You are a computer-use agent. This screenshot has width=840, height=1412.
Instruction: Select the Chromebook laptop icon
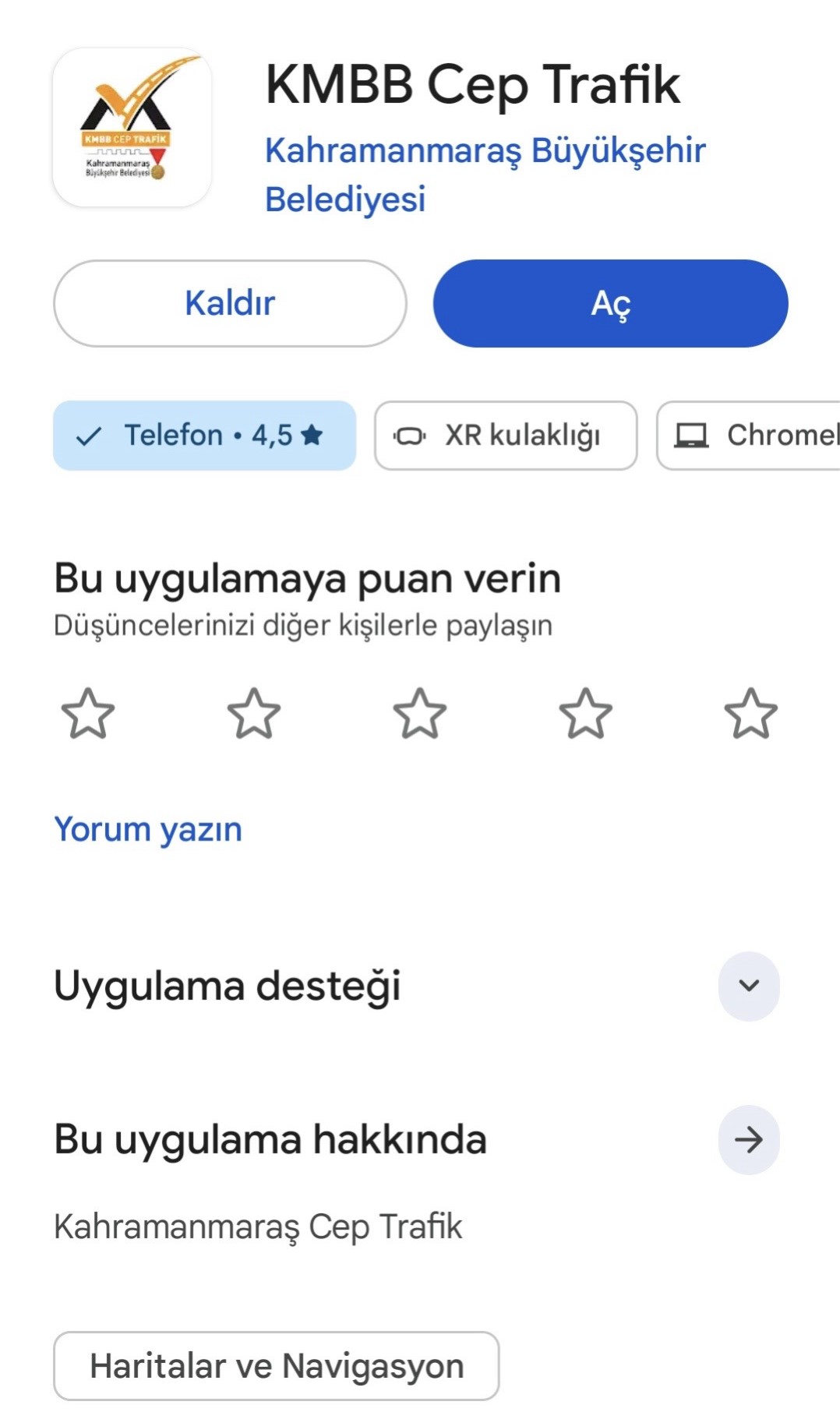692,435
